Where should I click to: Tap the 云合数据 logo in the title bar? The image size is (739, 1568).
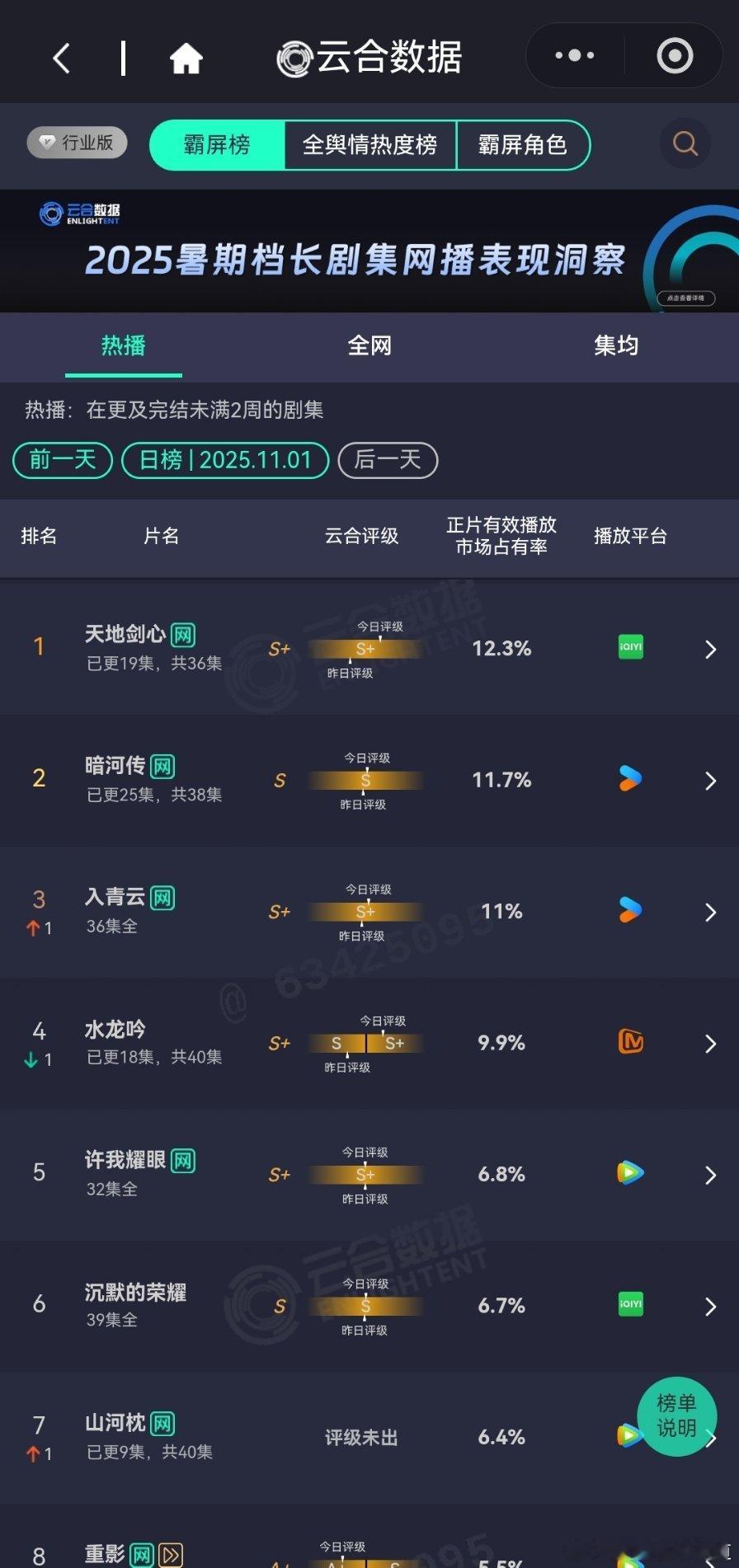click(369, 55)
